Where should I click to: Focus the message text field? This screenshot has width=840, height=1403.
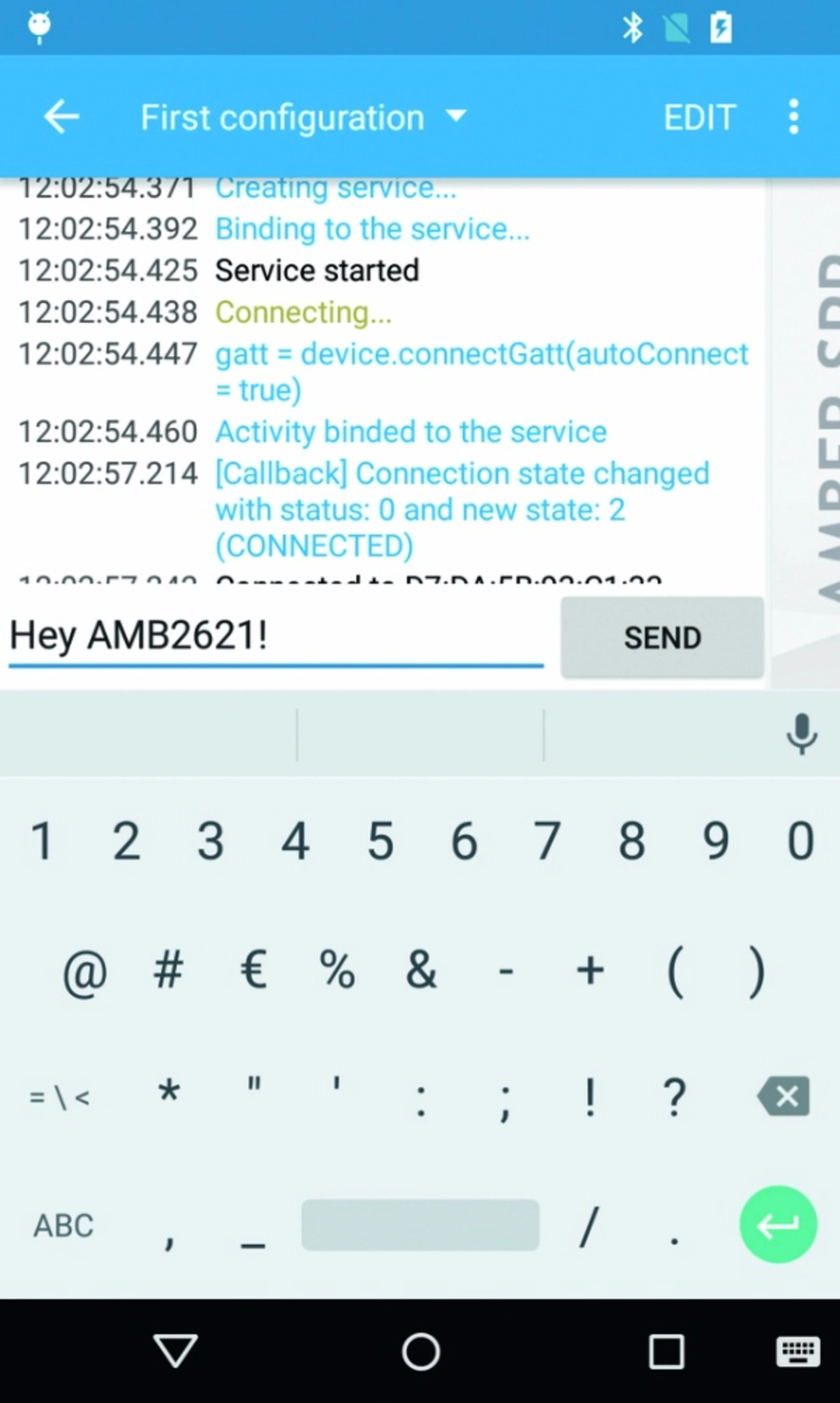[x=276, y=636]
